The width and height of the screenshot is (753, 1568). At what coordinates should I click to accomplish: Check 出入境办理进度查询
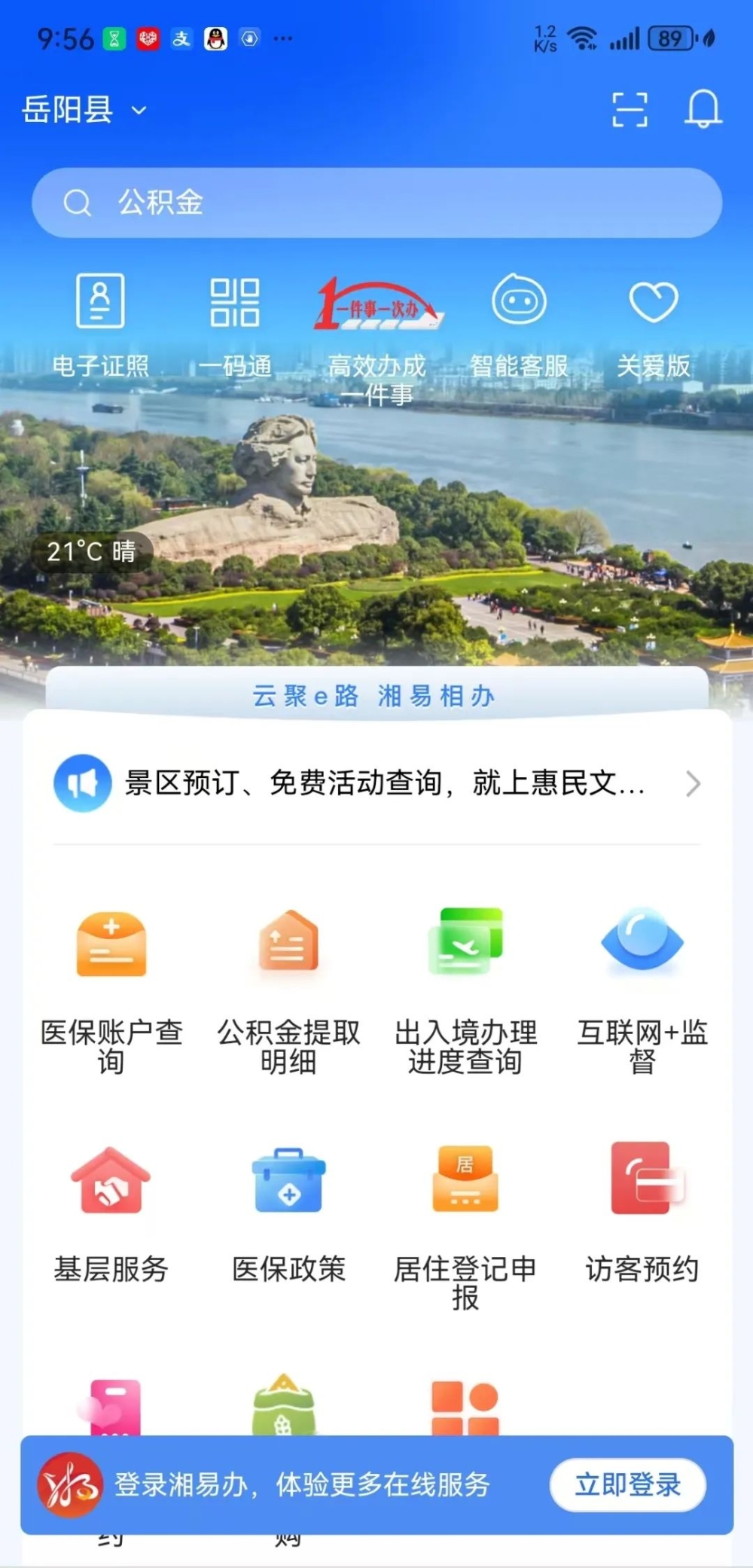[465, 988]
